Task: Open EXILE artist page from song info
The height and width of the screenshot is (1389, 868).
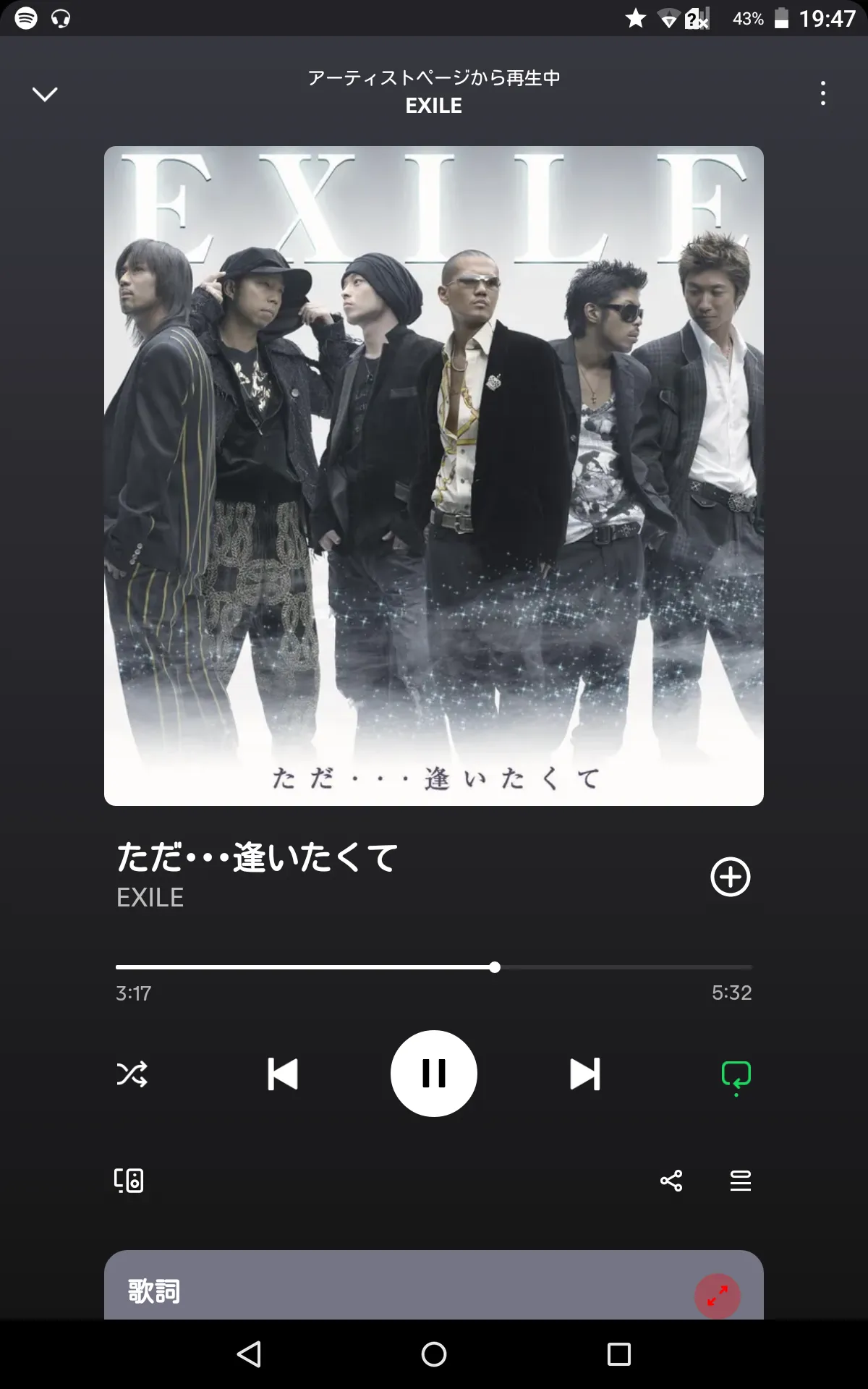Action: (x=150, y=898)
